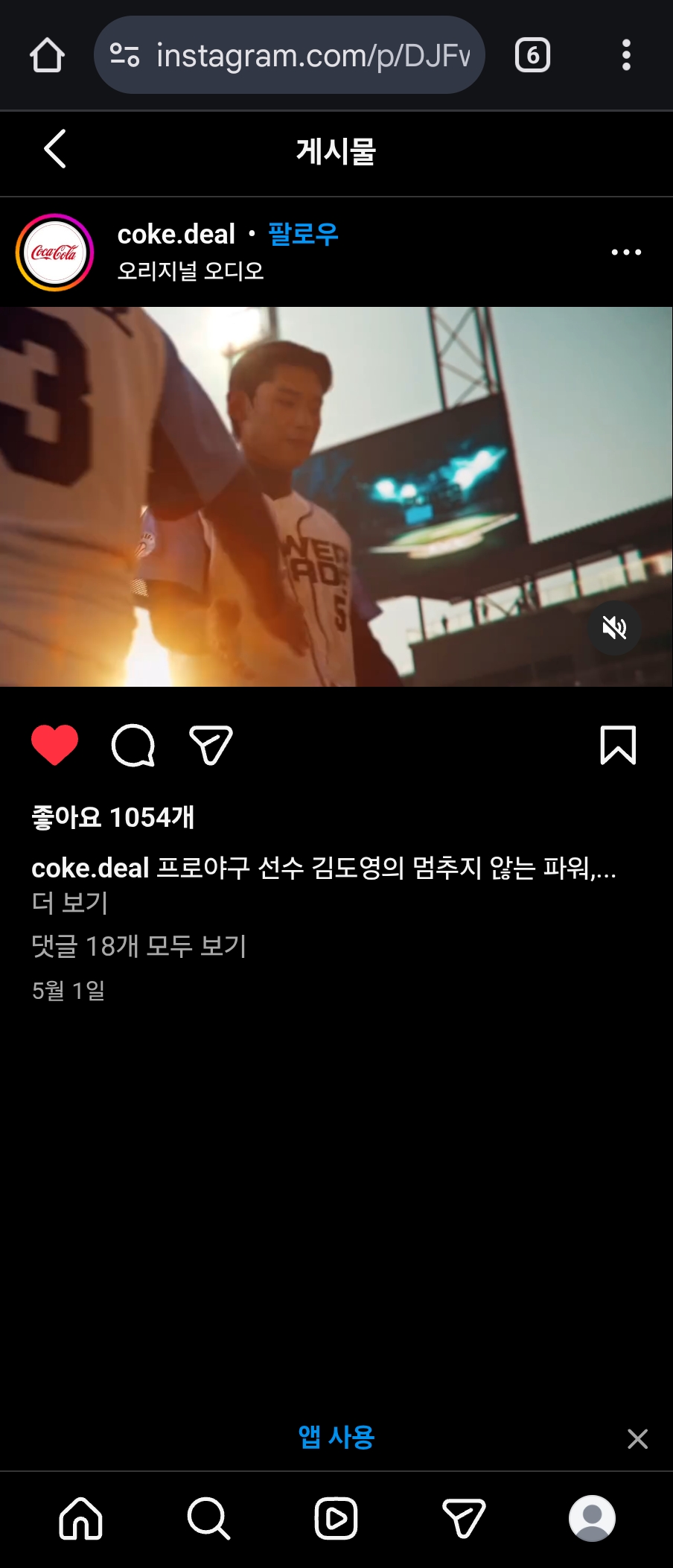Unmute the video sound
Viewport: 673px width, 1568px height.
coord(614,628)
